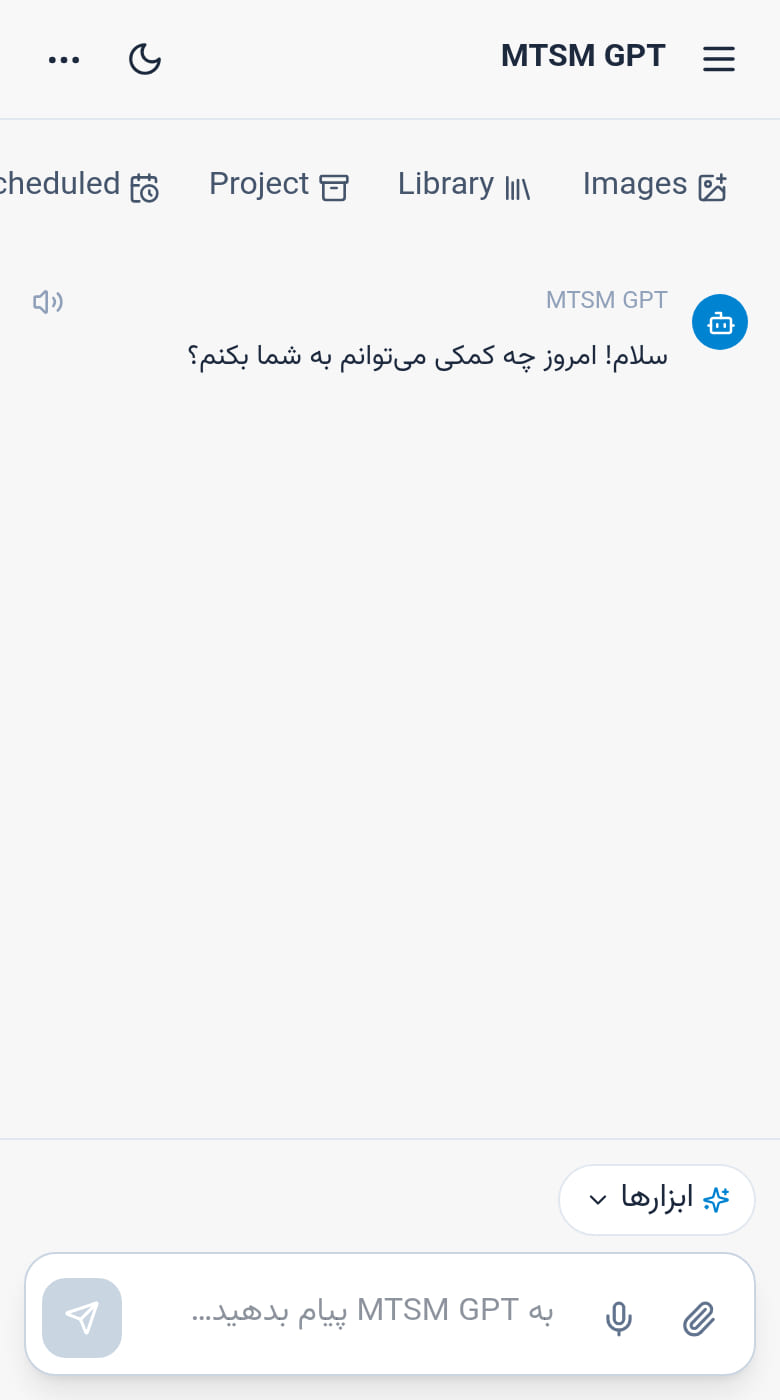Viewport: 780px width, 1400px height.
Task: Open the hamburger menu next to MTSM GPT
Action: pos(719,59)
